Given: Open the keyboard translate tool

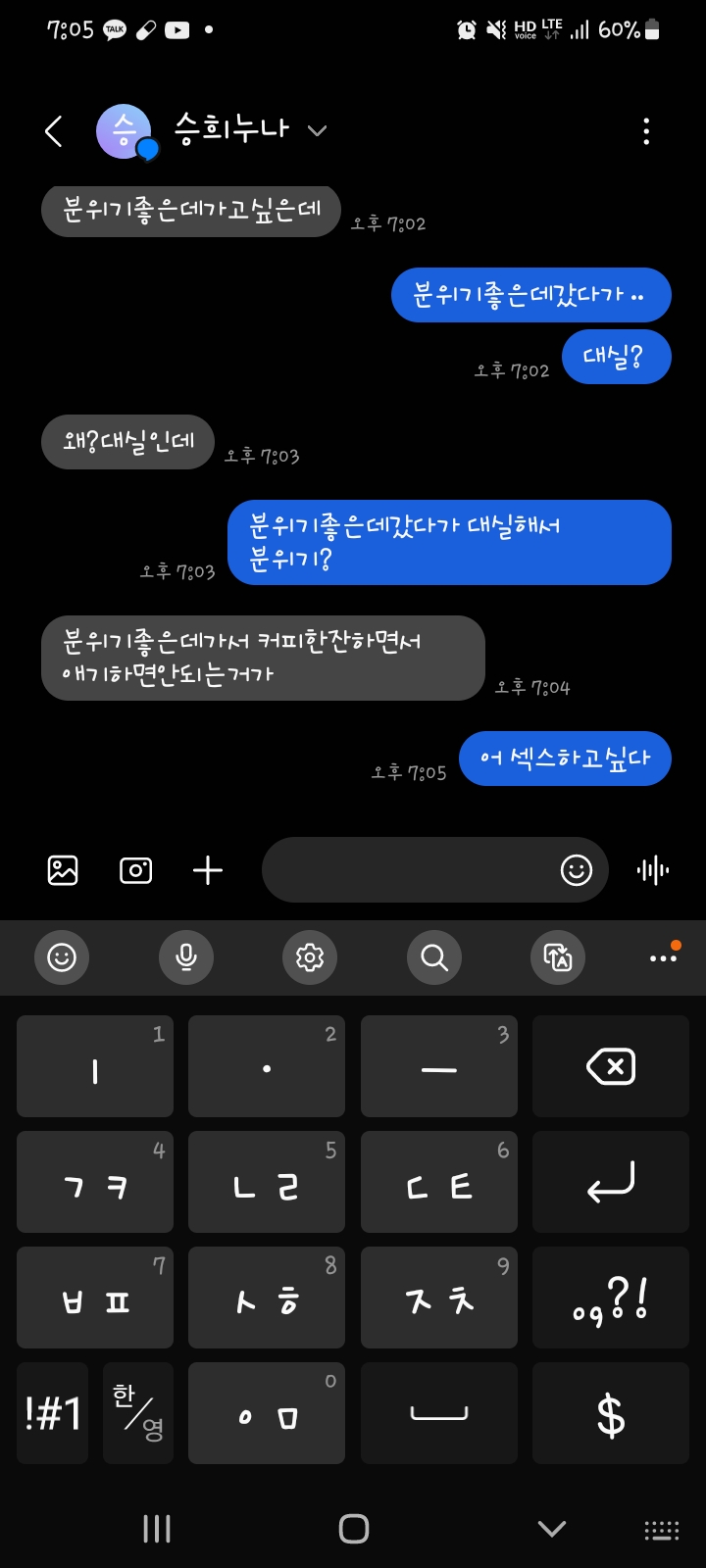Looking at the screenshot, I should 558,956.
